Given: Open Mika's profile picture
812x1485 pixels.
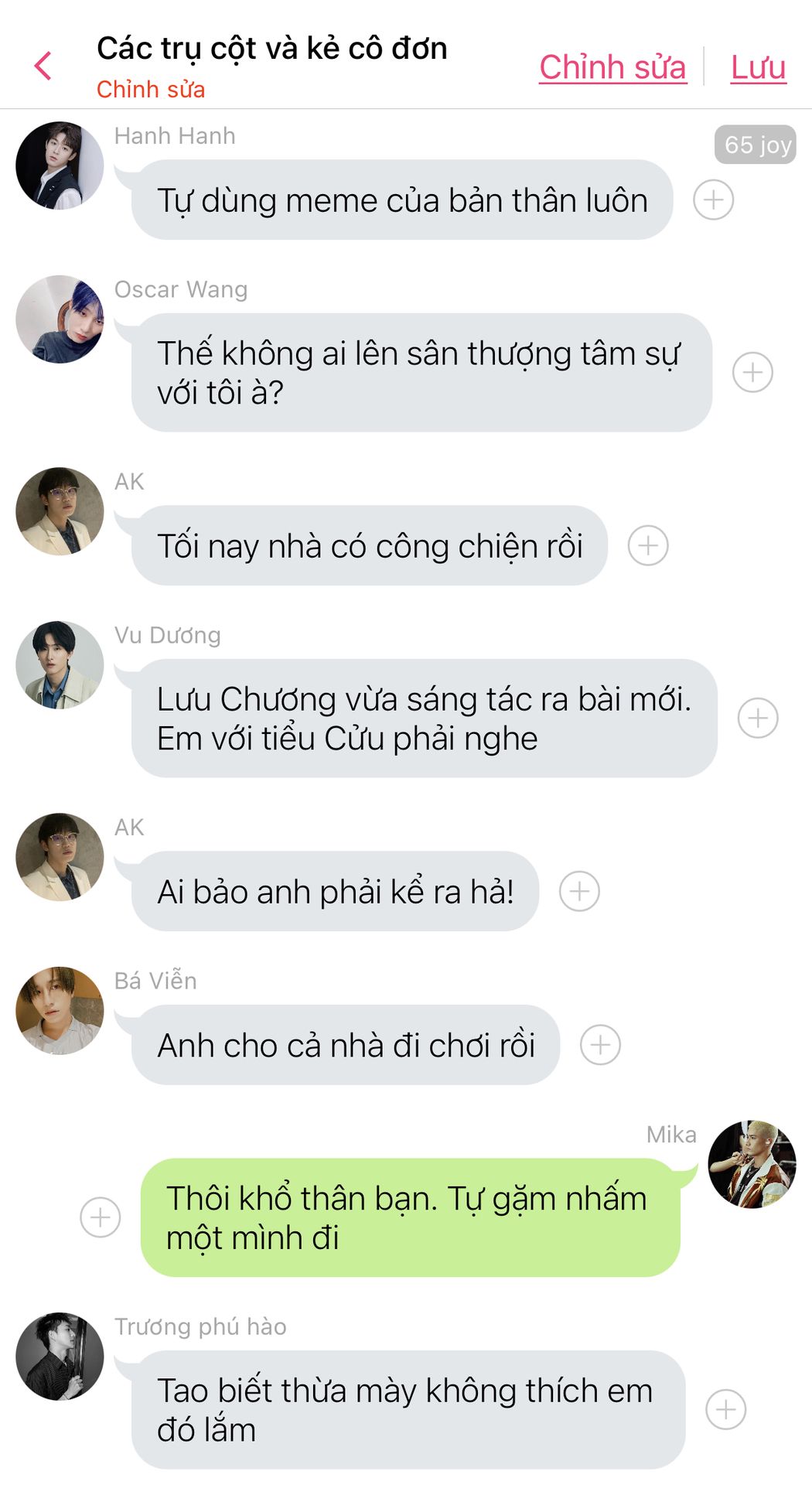Looking at the screenshot, I should pyautogui.click(x=752, y=1164).
